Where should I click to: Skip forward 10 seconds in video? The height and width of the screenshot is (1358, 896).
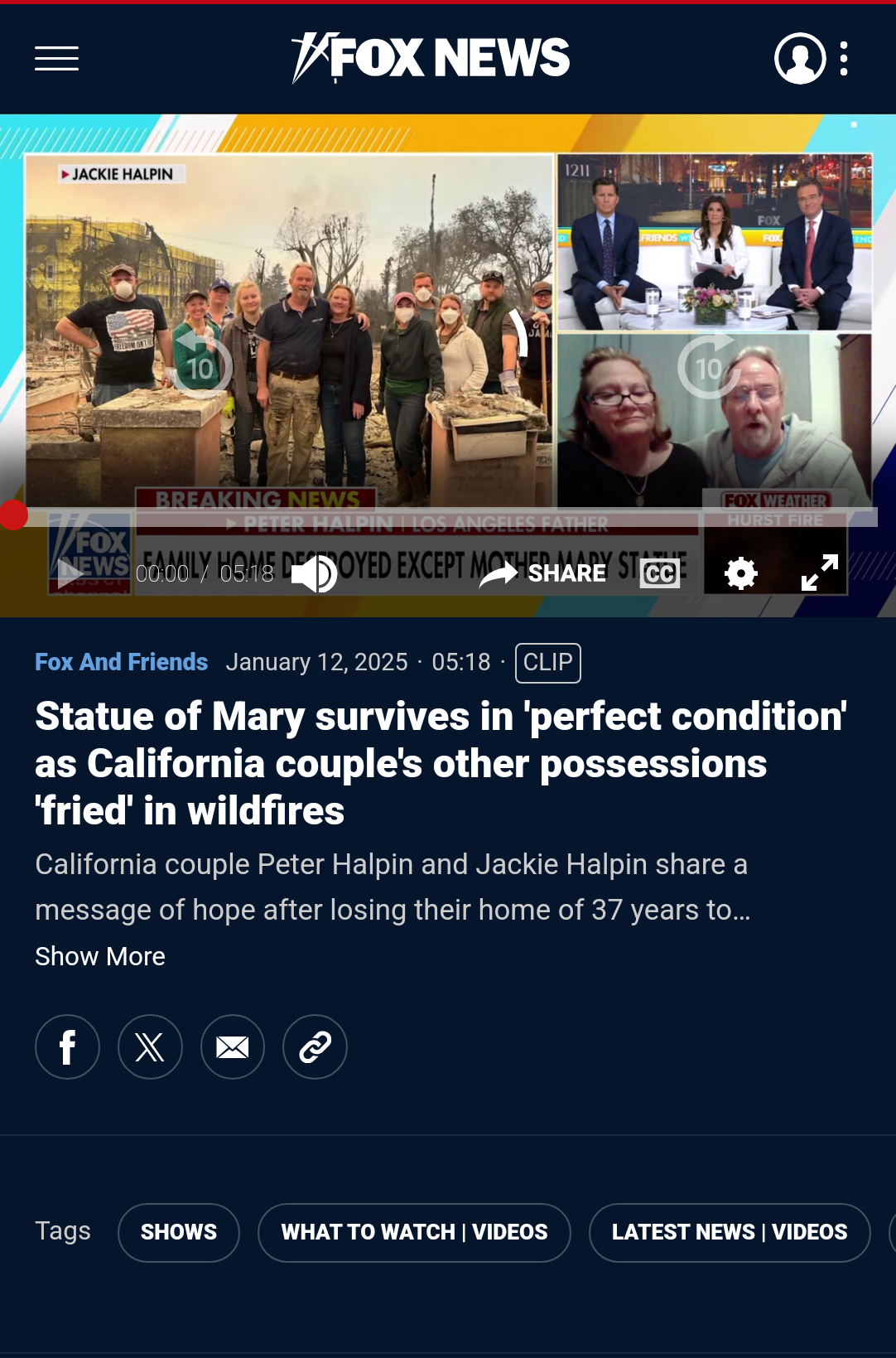pos(709,368)
